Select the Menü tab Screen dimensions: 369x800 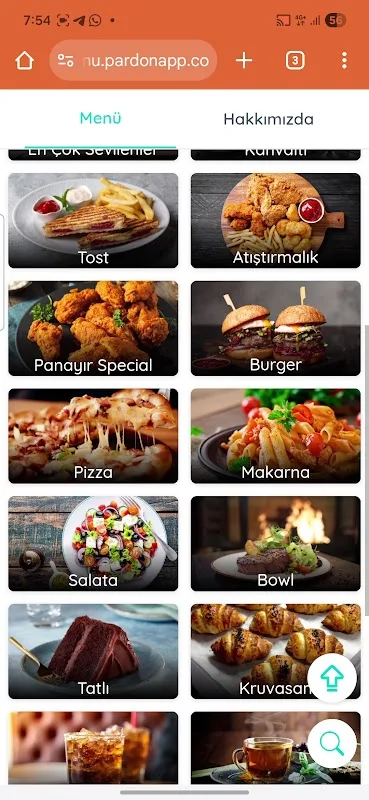click(101, 119)
